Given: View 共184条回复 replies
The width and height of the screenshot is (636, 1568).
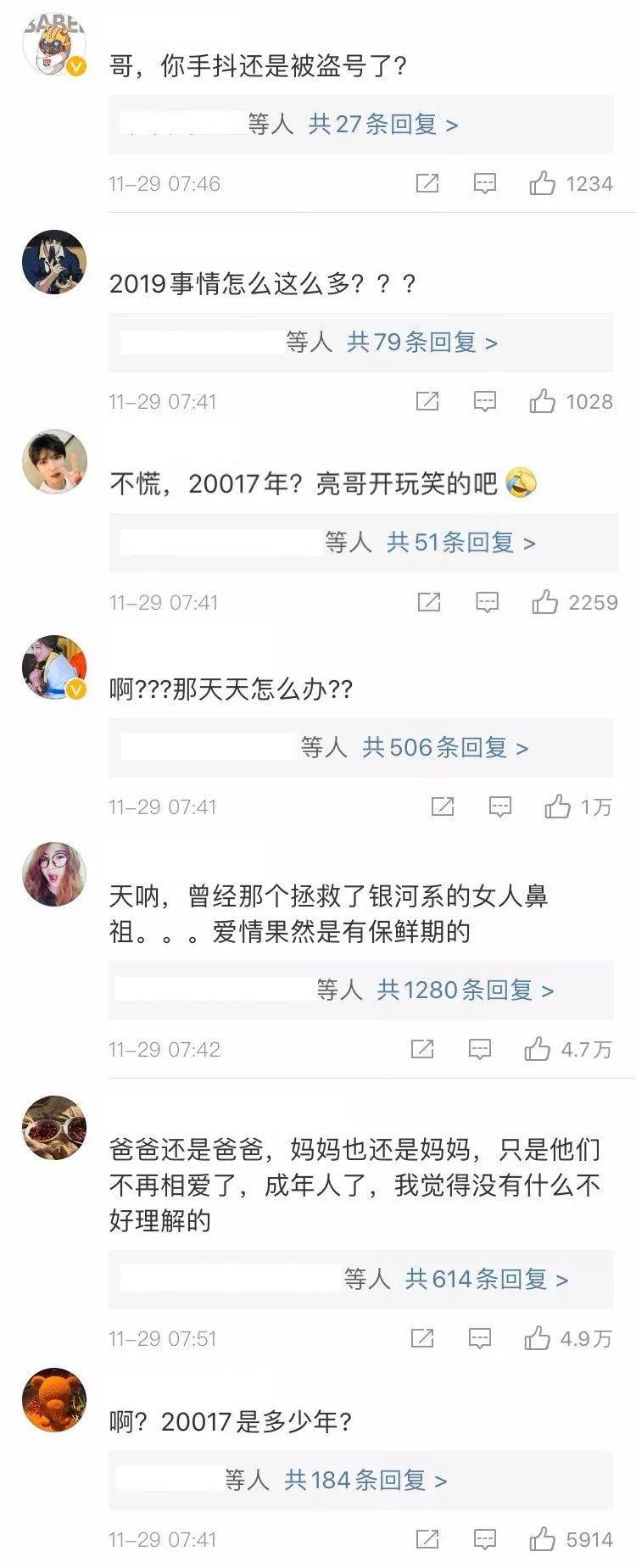Looking at the screenshot, I should (365, 1480).
